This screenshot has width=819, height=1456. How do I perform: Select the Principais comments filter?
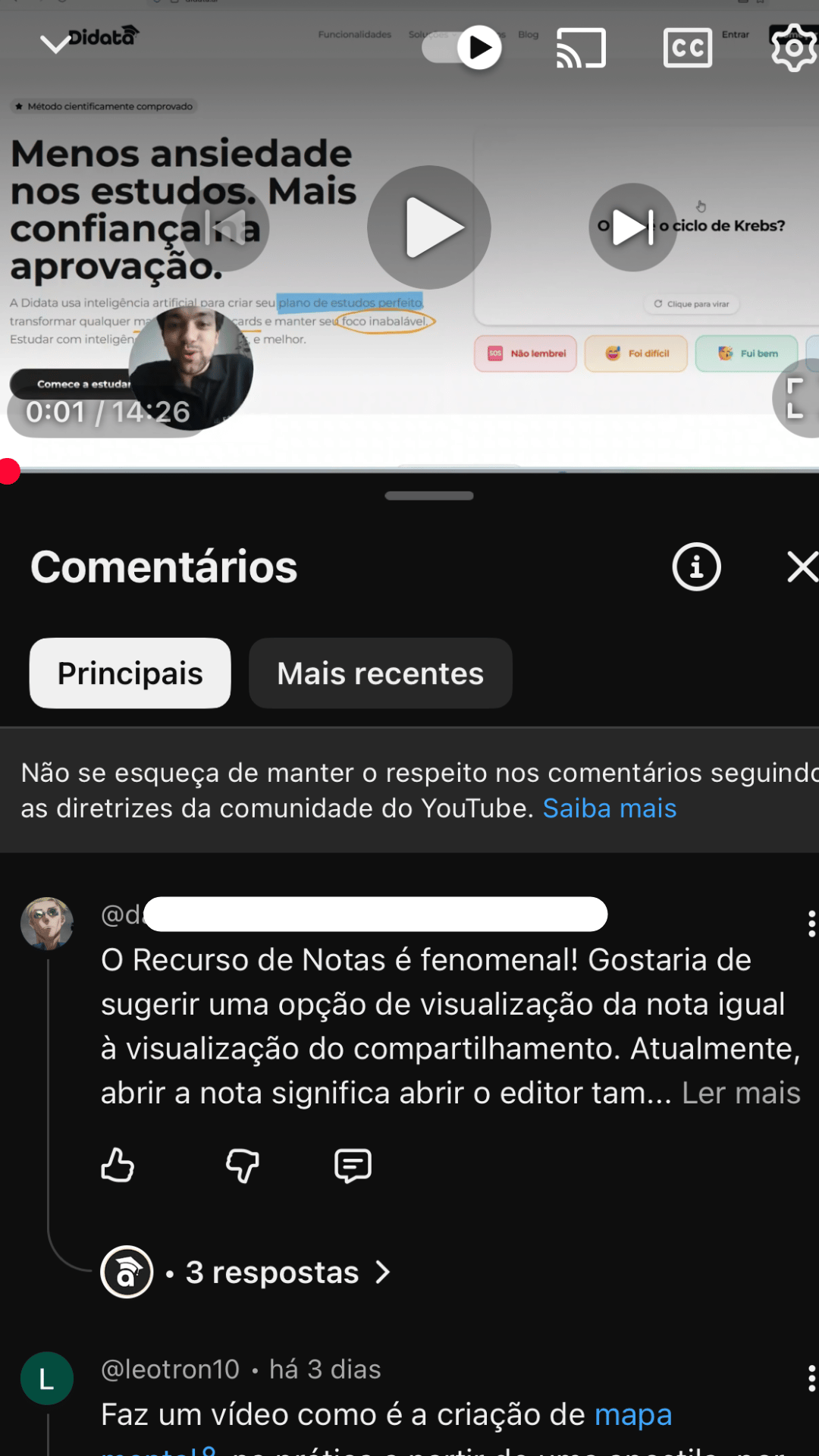pyautogui.click(x=130, y=673)
